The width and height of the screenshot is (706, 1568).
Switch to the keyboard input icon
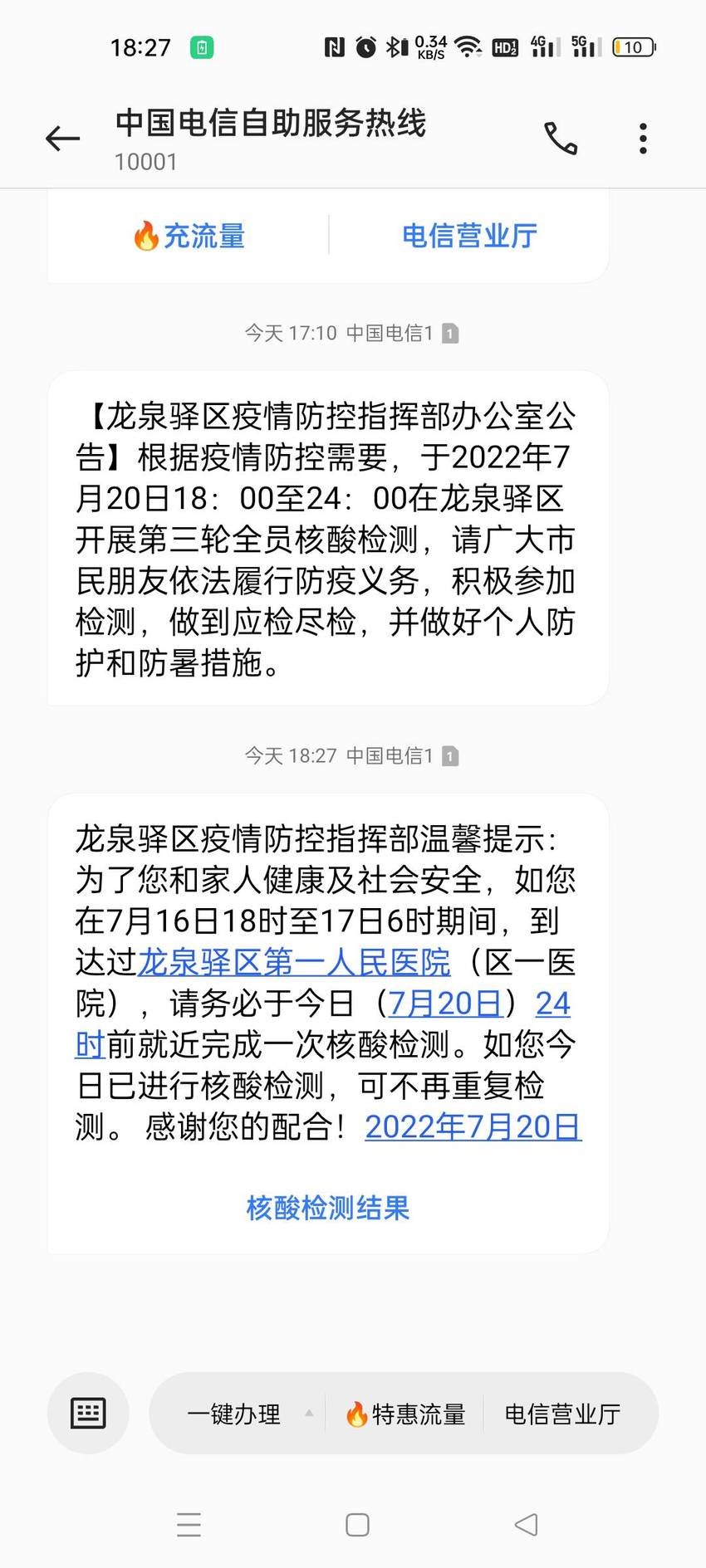point(88,1413)
